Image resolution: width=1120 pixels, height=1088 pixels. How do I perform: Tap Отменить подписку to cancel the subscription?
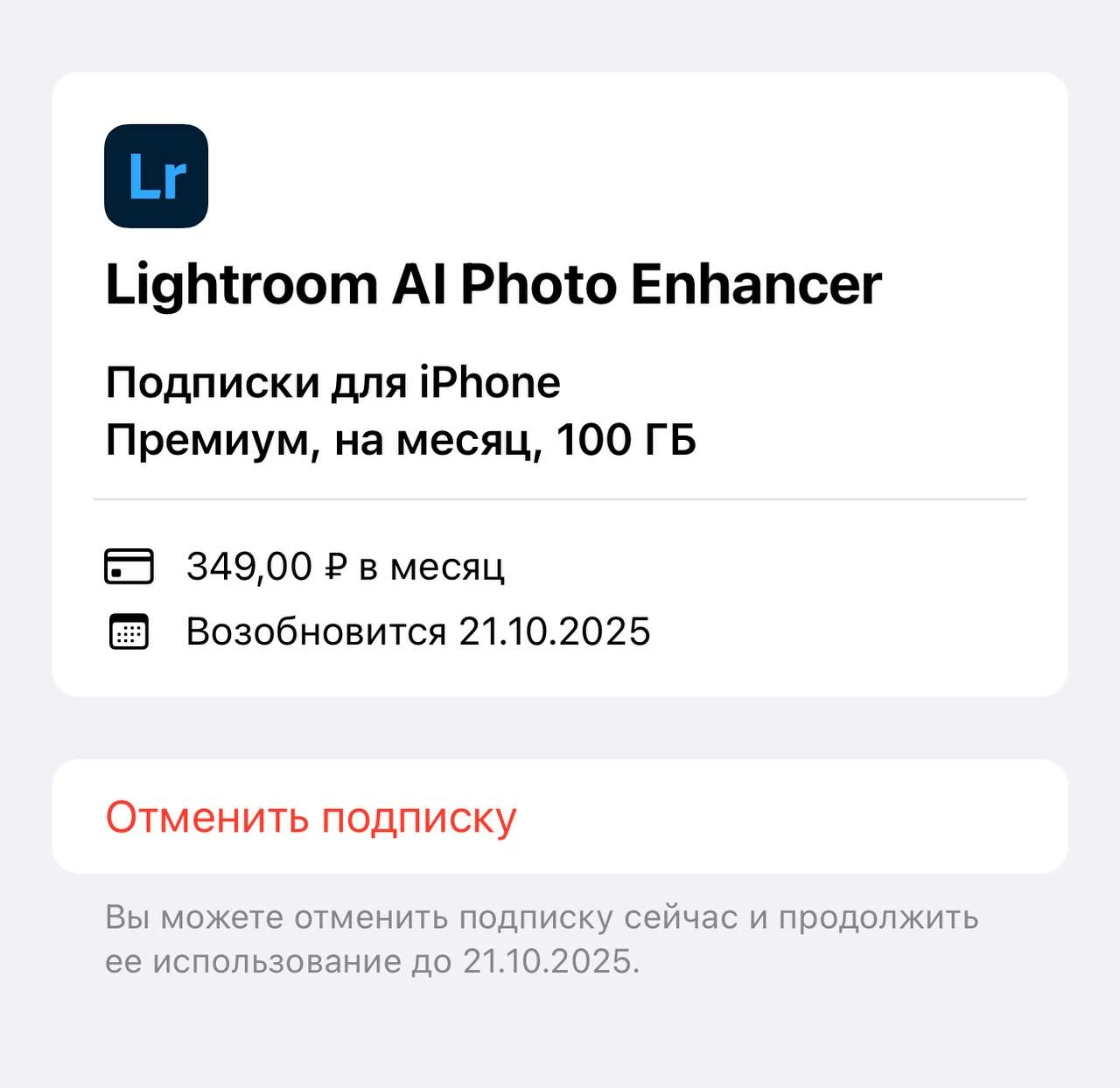[x=311, y=817]
